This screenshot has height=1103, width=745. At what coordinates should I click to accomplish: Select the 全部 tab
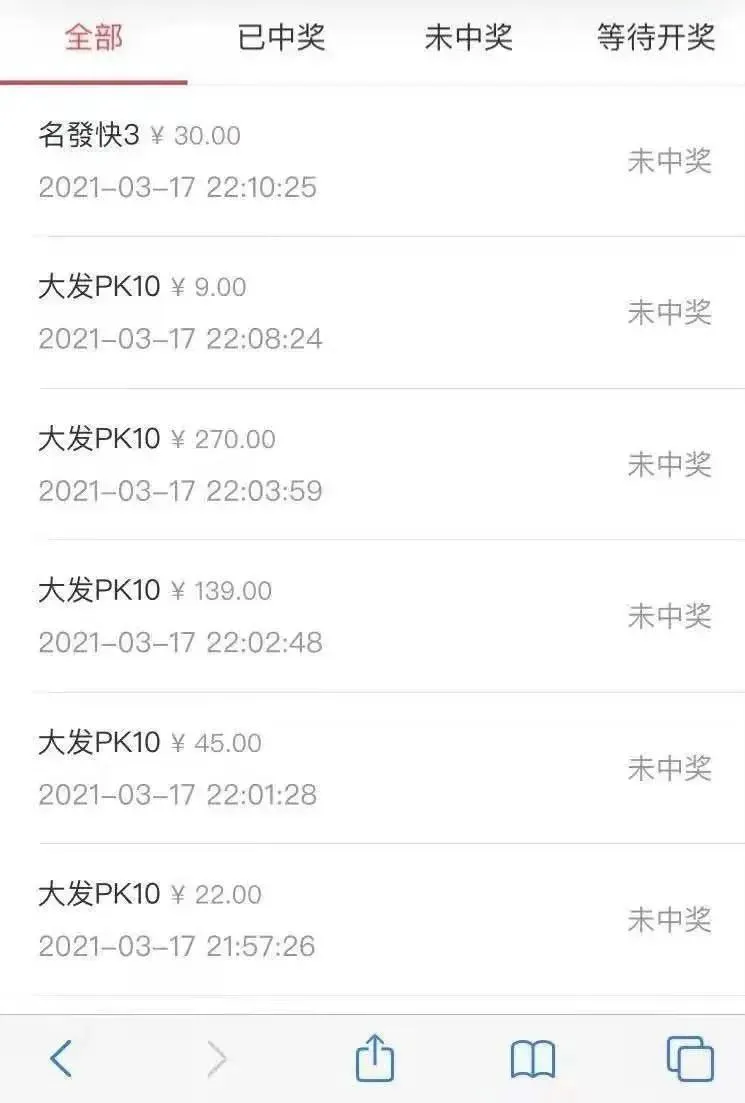tap(94, 39)
